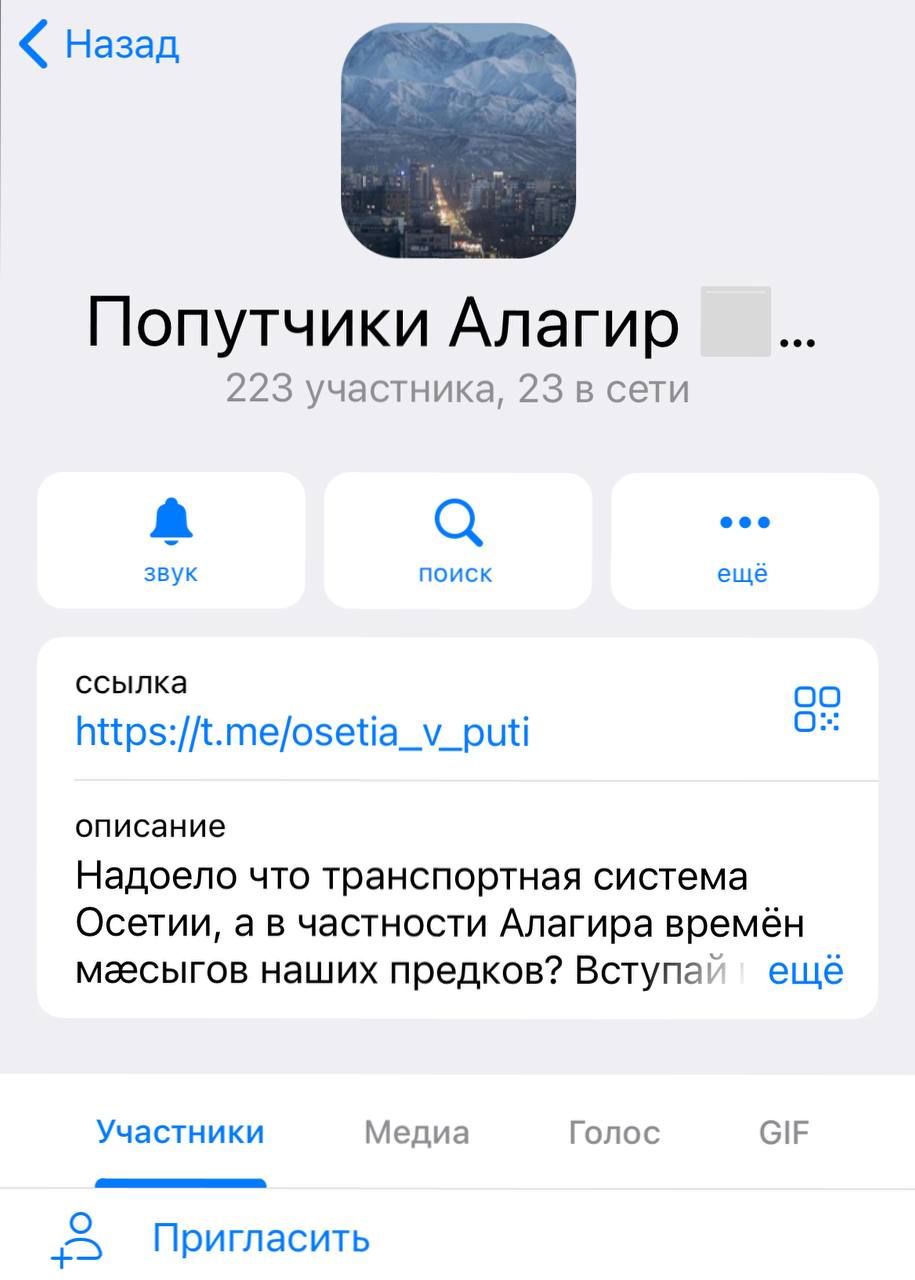Show the group's QR code
The image size is (915, 1280).
click(816, 709)
